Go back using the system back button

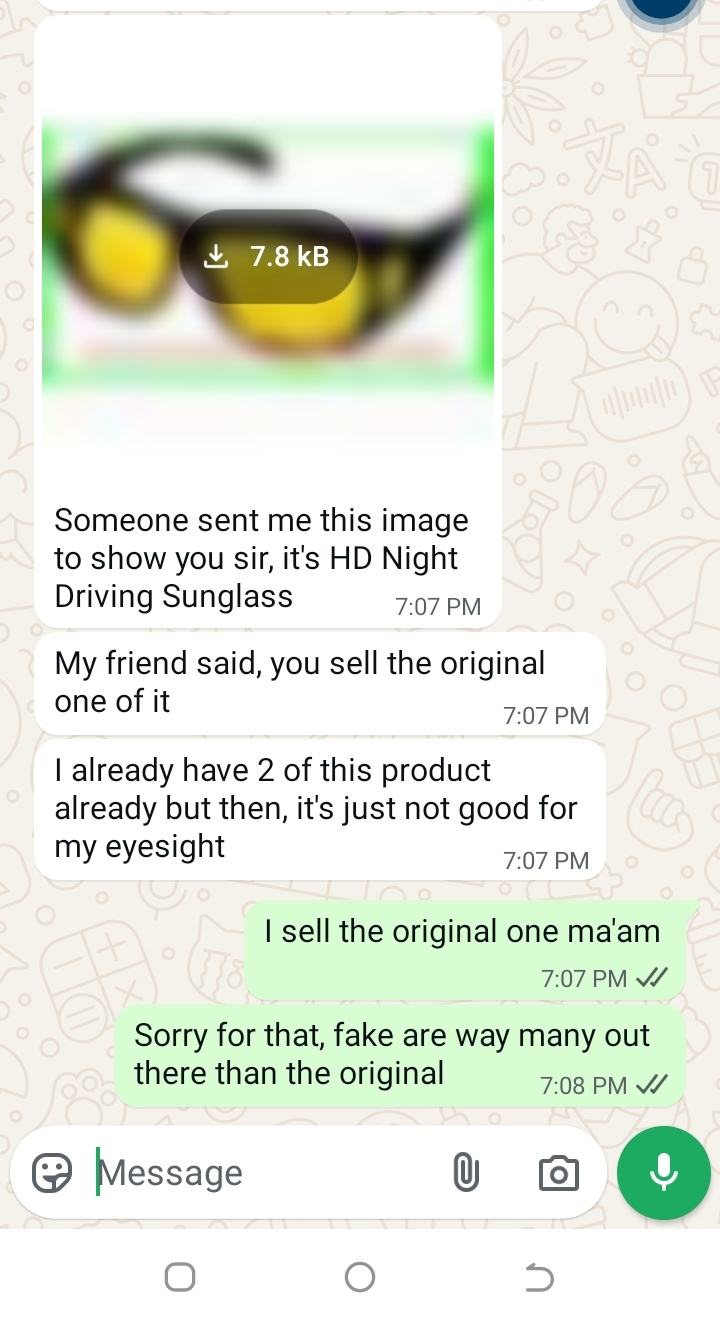click(x=539, y=1277)
